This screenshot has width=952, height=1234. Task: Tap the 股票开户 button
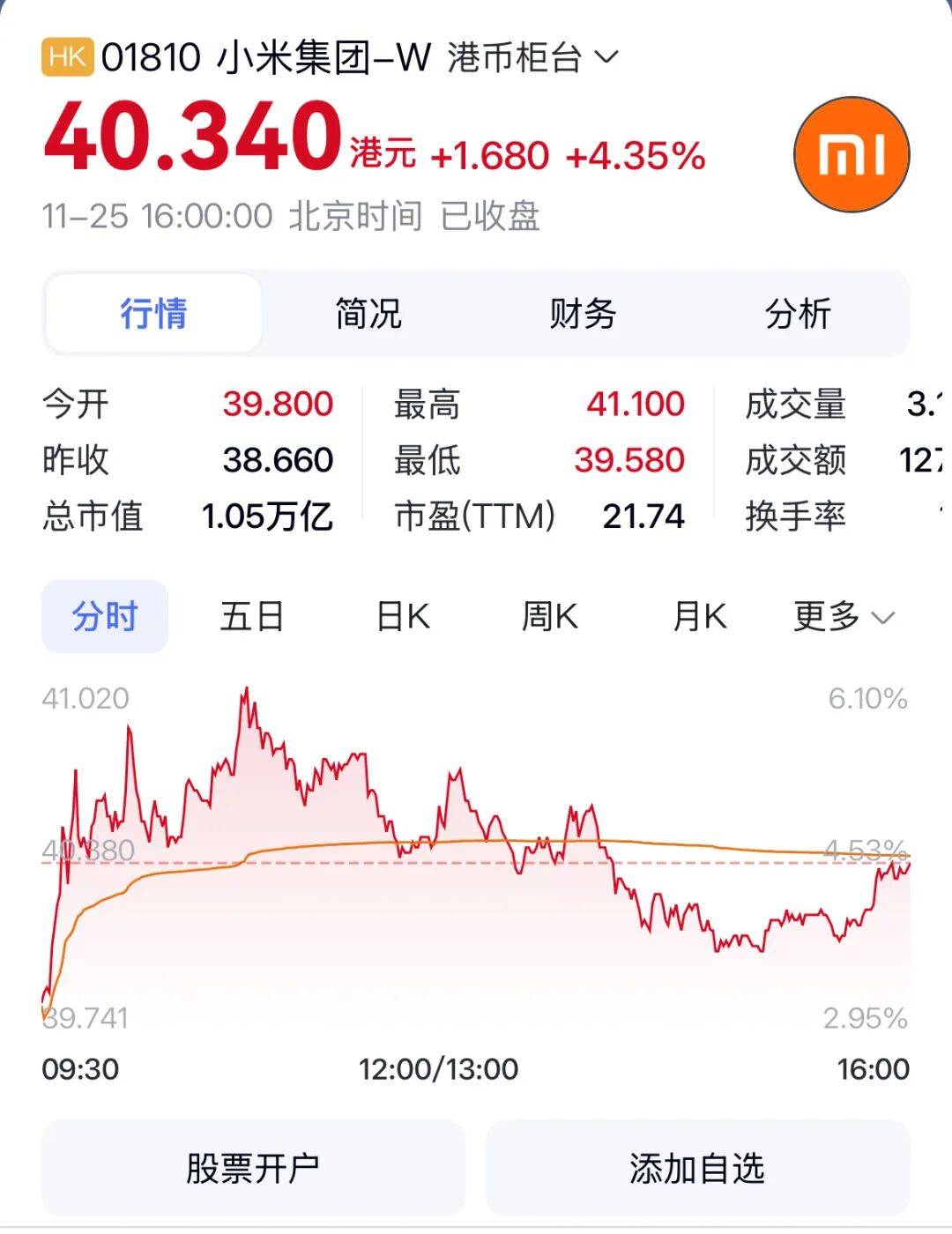tap(253, 1168)
